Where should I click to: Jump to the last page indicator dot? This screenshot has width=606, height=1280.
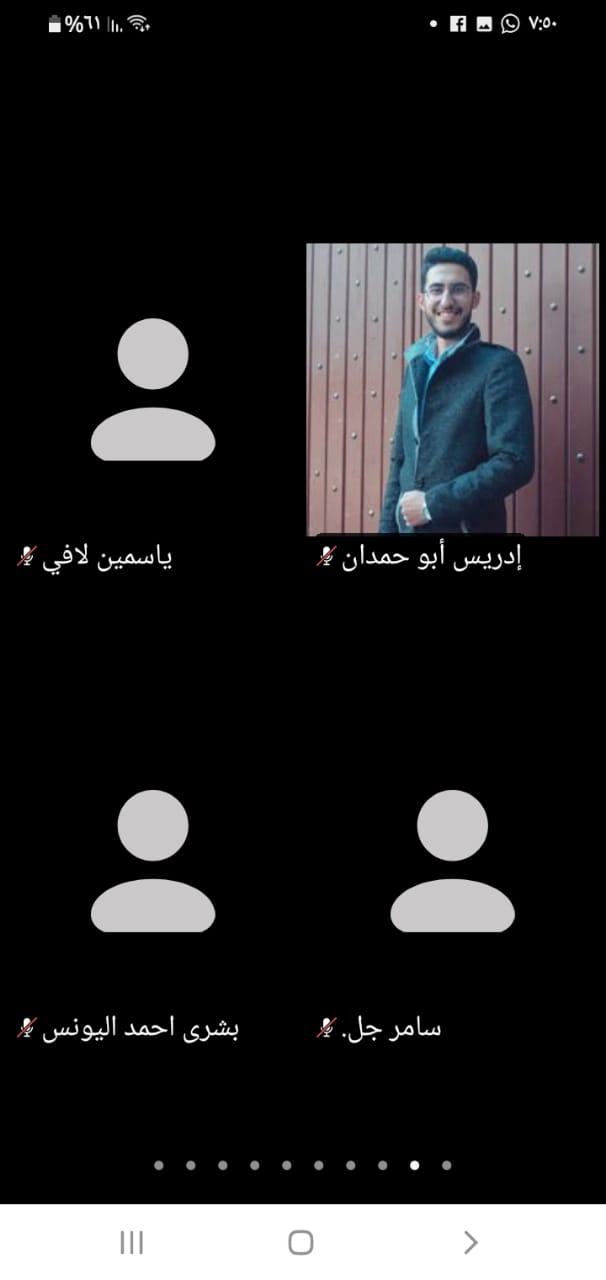coord(446,1165)
